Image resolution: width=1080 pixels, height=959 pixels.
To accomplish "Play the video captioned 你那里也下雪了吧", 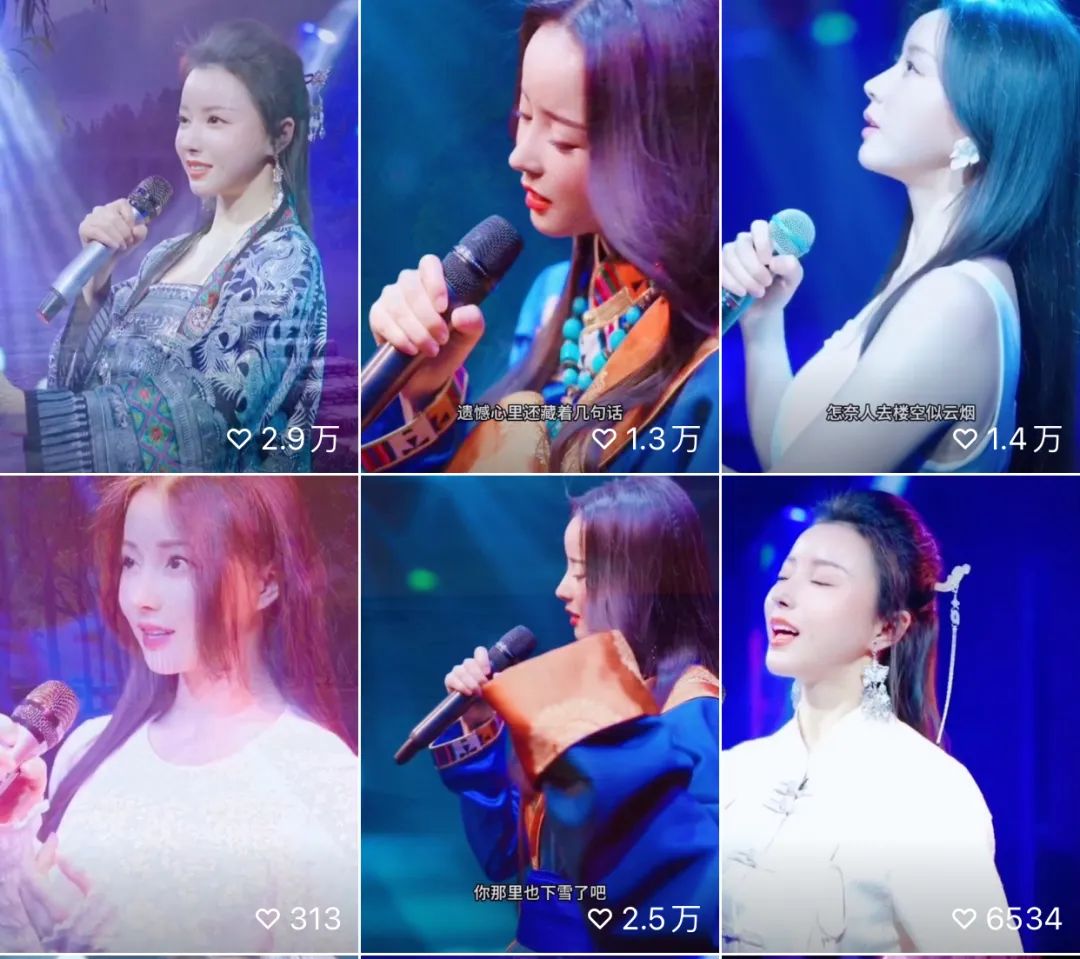I will coord(539,715).
